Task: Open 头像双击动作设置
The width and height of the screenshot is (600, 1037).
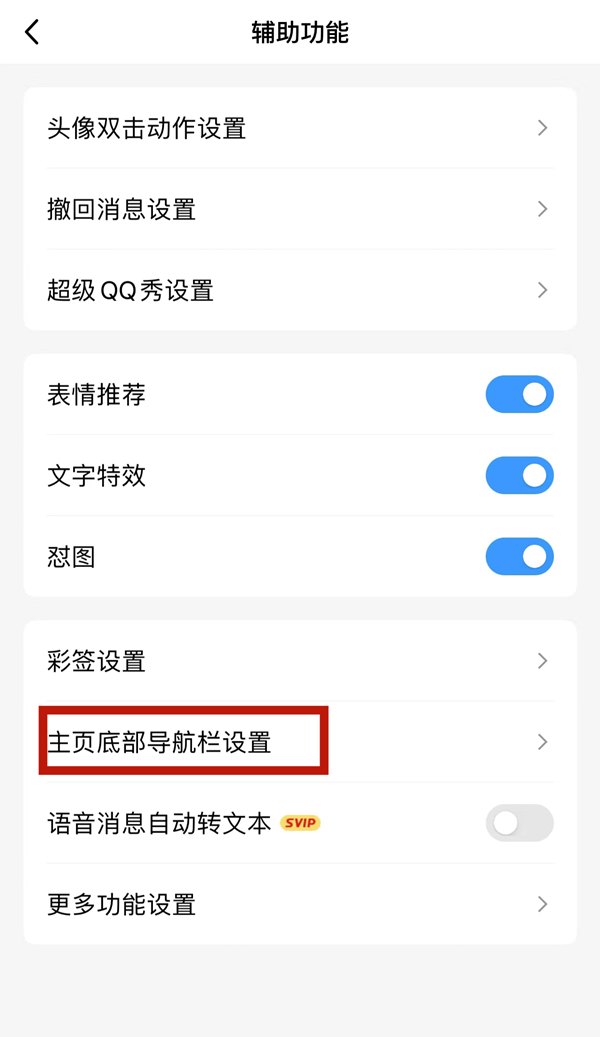Action: pos(299,128)
